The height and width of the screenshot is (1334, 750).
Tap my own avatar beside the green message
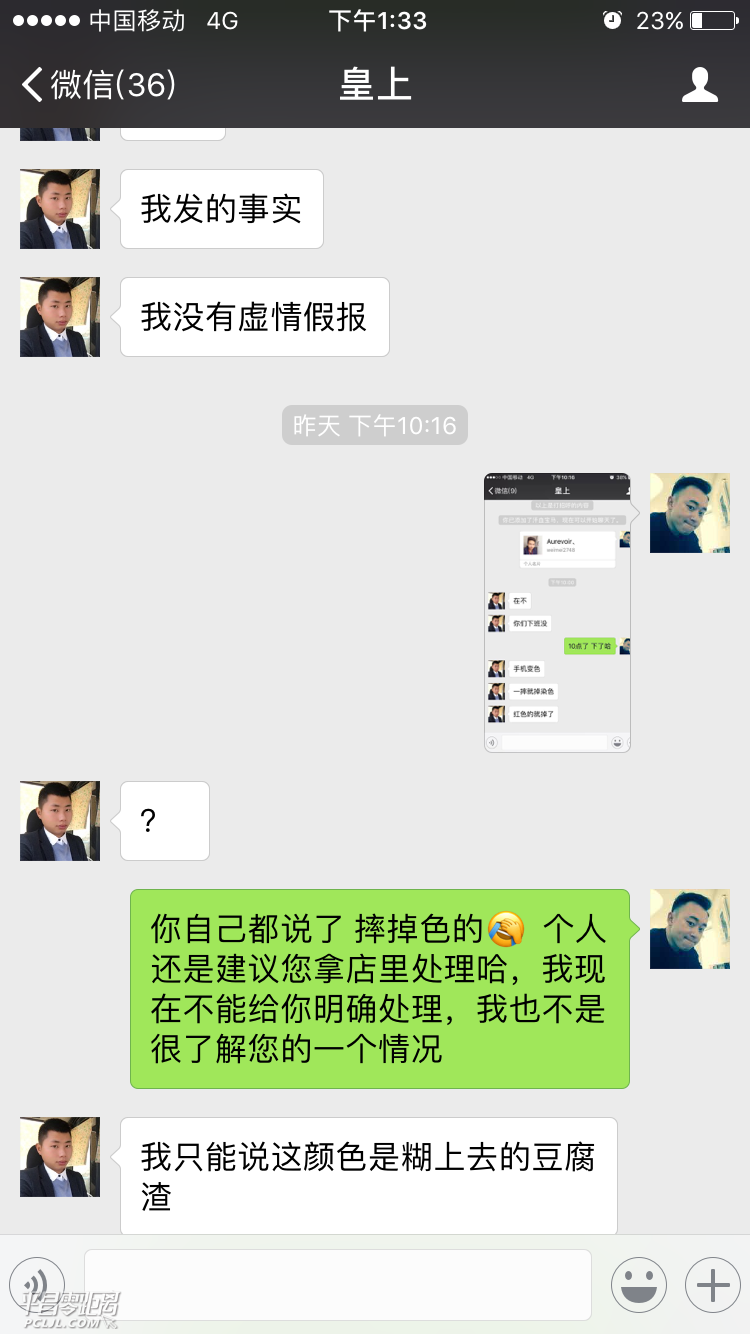coord(689,929)
